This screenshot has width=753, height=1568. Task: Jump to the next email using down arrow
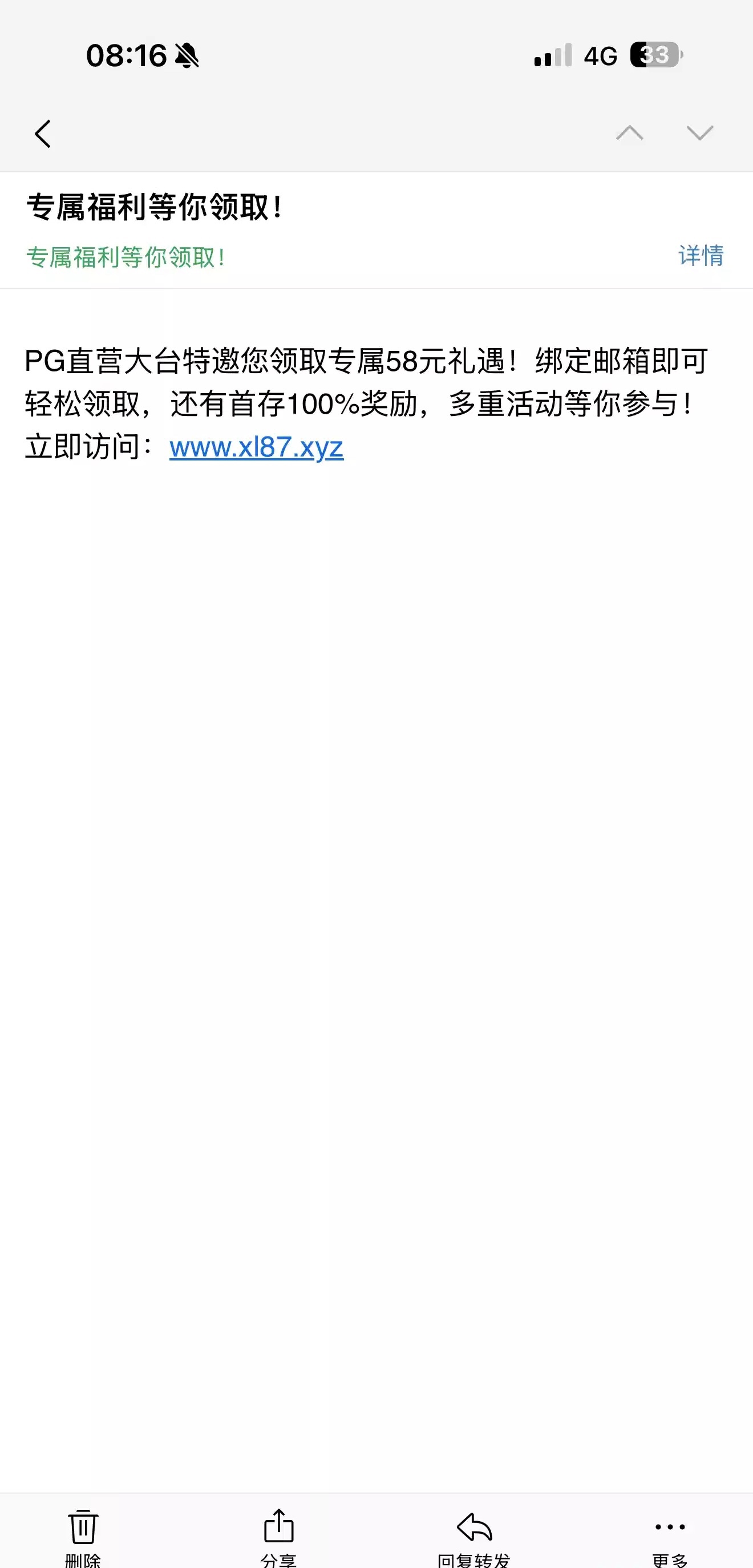pos(699,133)
